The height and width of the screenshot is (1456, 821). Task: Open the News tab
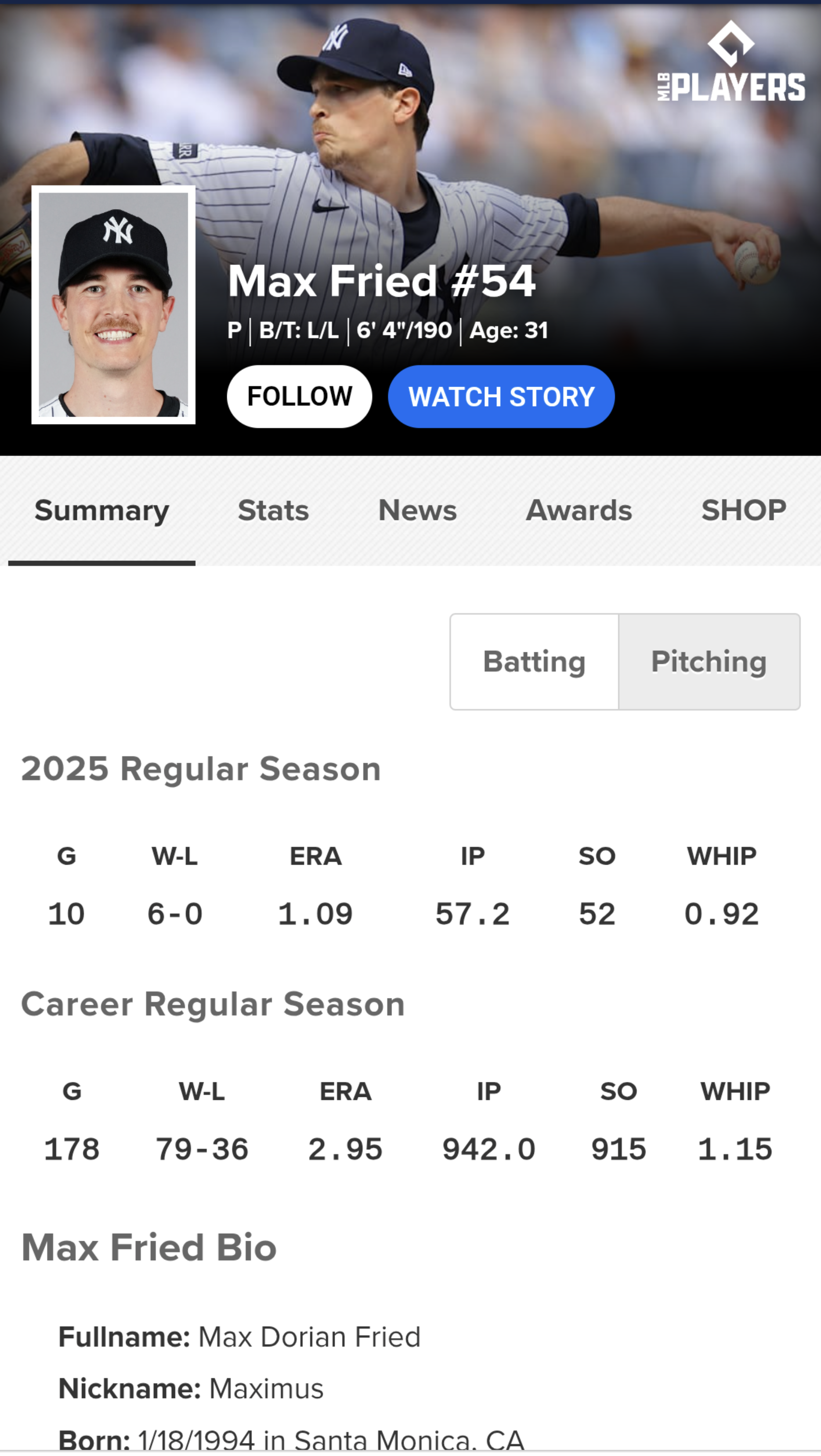[417, 511]
